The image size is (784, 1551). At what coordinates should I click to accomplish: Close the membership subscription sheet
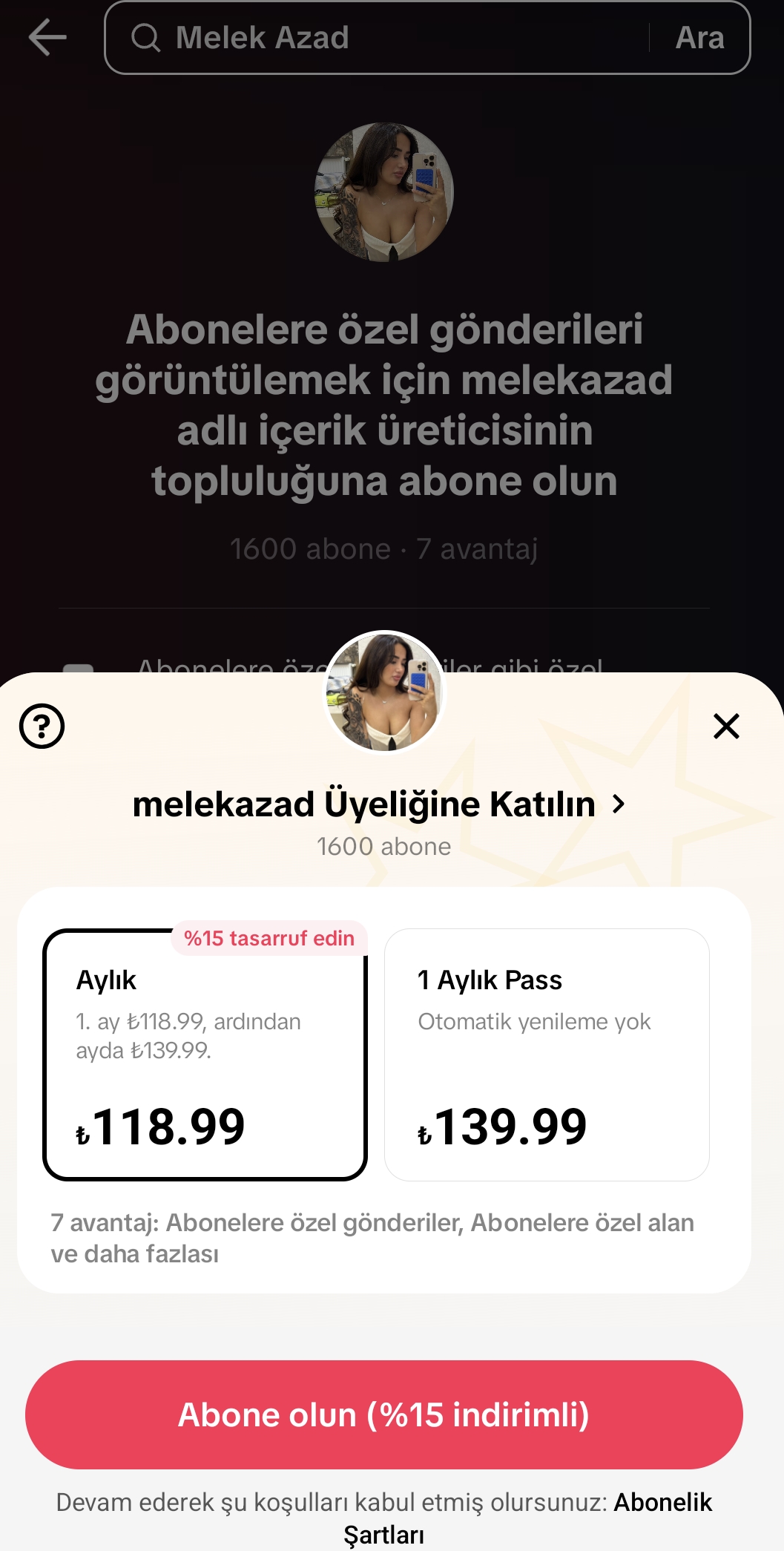click(726, 726)
